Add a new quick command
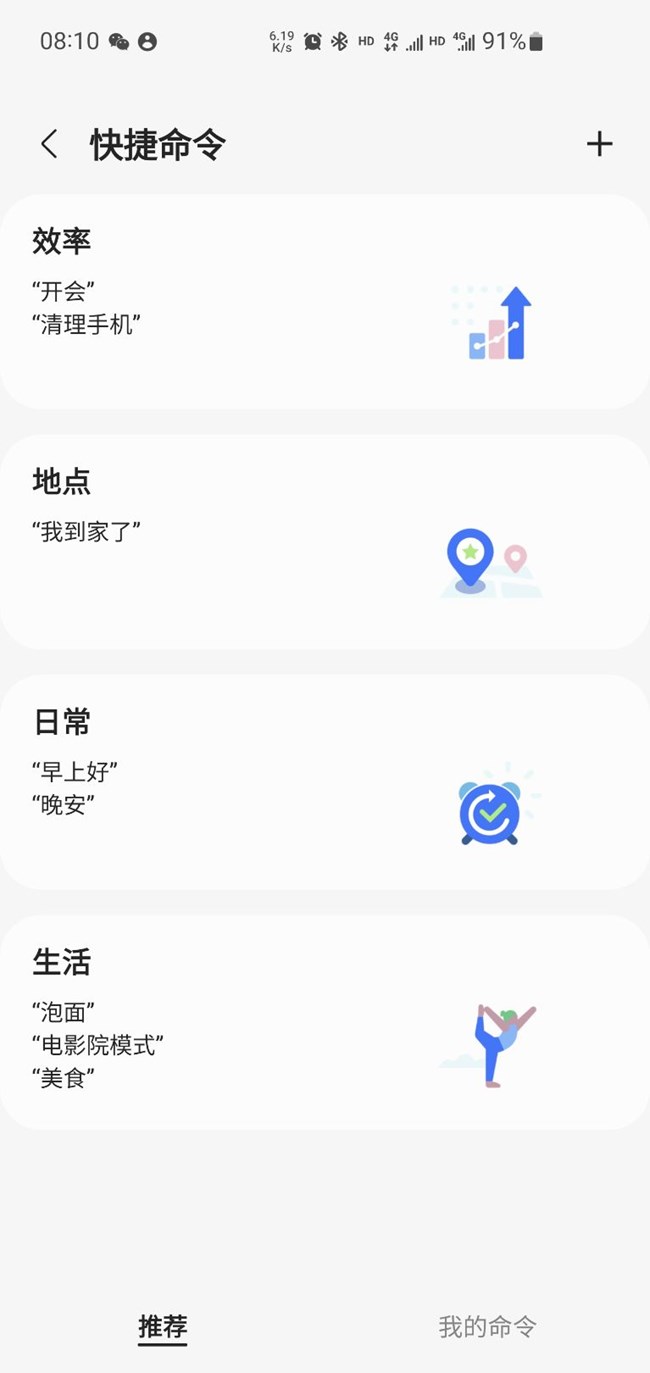The height and width of the screenshot is (1373, 650). tap(599, 144)
